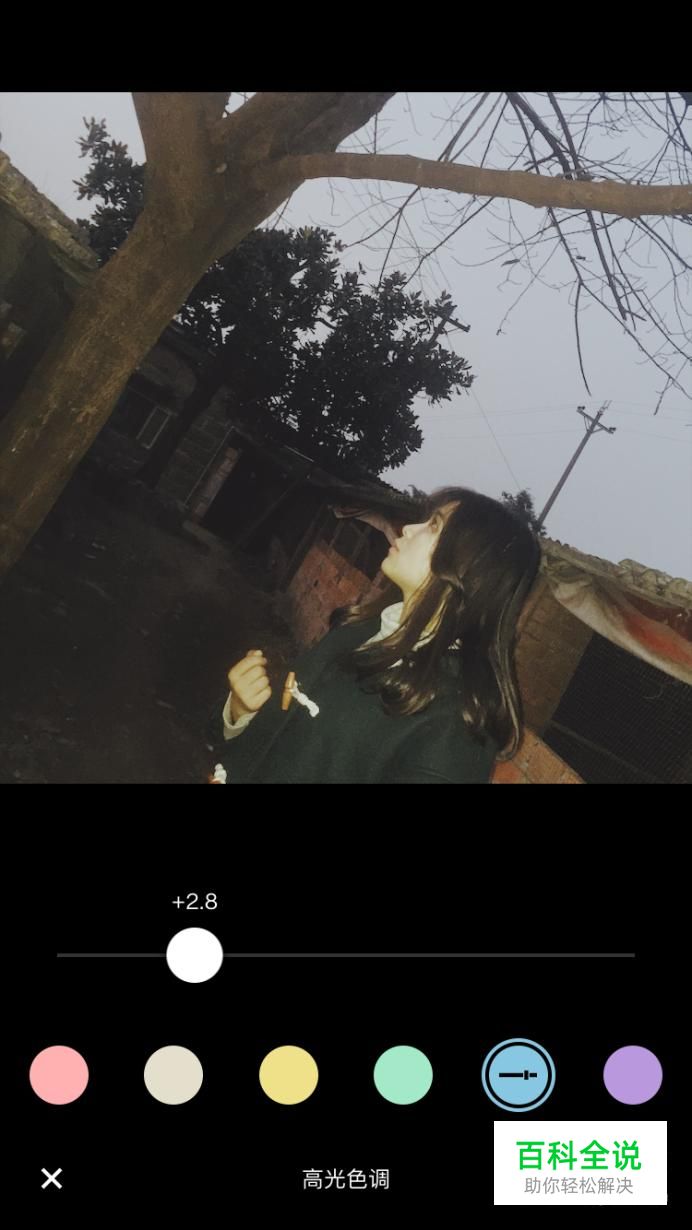Tap the strength slider handle at +2.8
Image resolution: width=692 pixels, height=1230 pixels.
click(x=194, y=955)
